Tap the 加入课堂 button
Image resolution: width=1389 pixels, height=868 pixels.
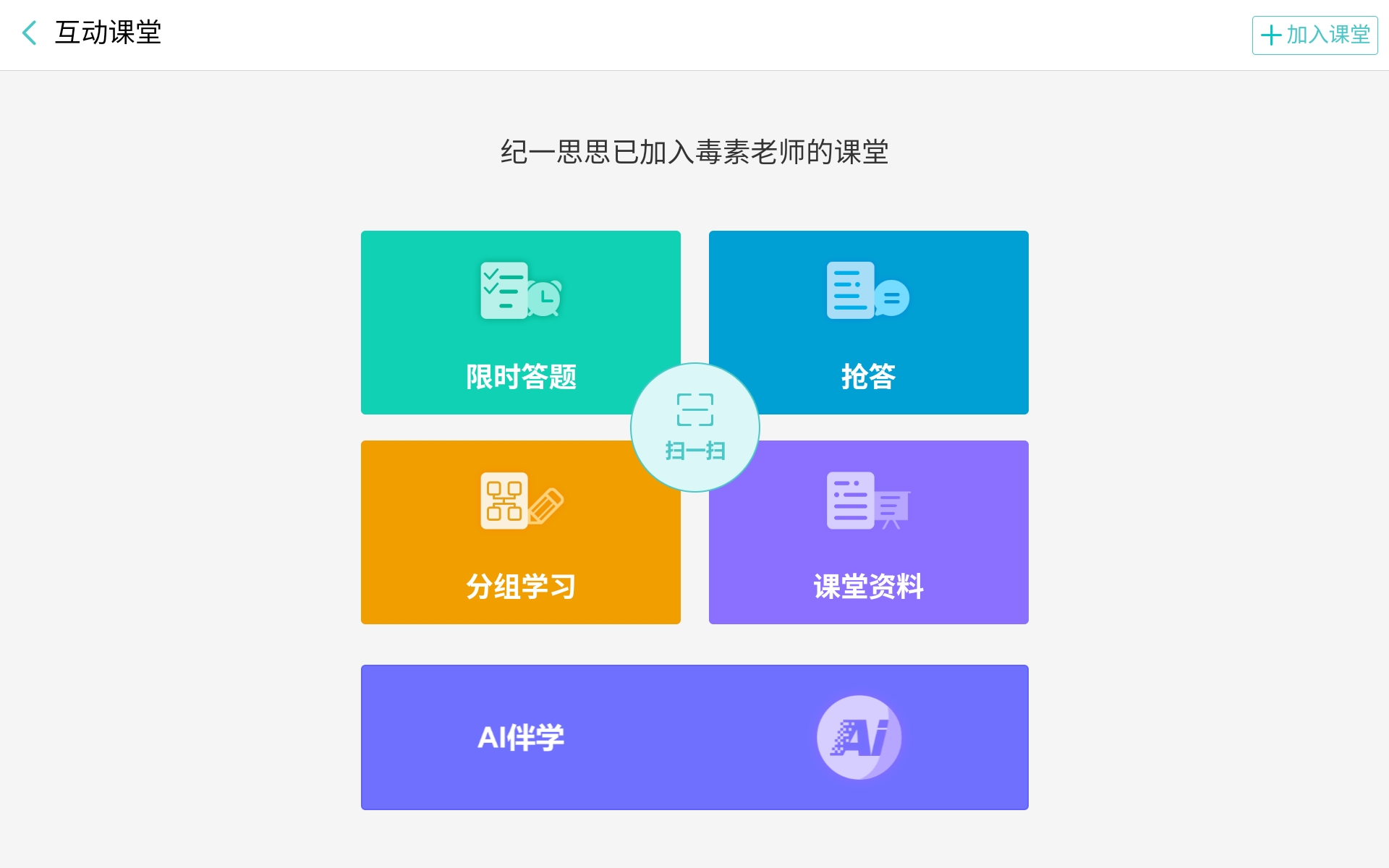(x=1314, y=35)
